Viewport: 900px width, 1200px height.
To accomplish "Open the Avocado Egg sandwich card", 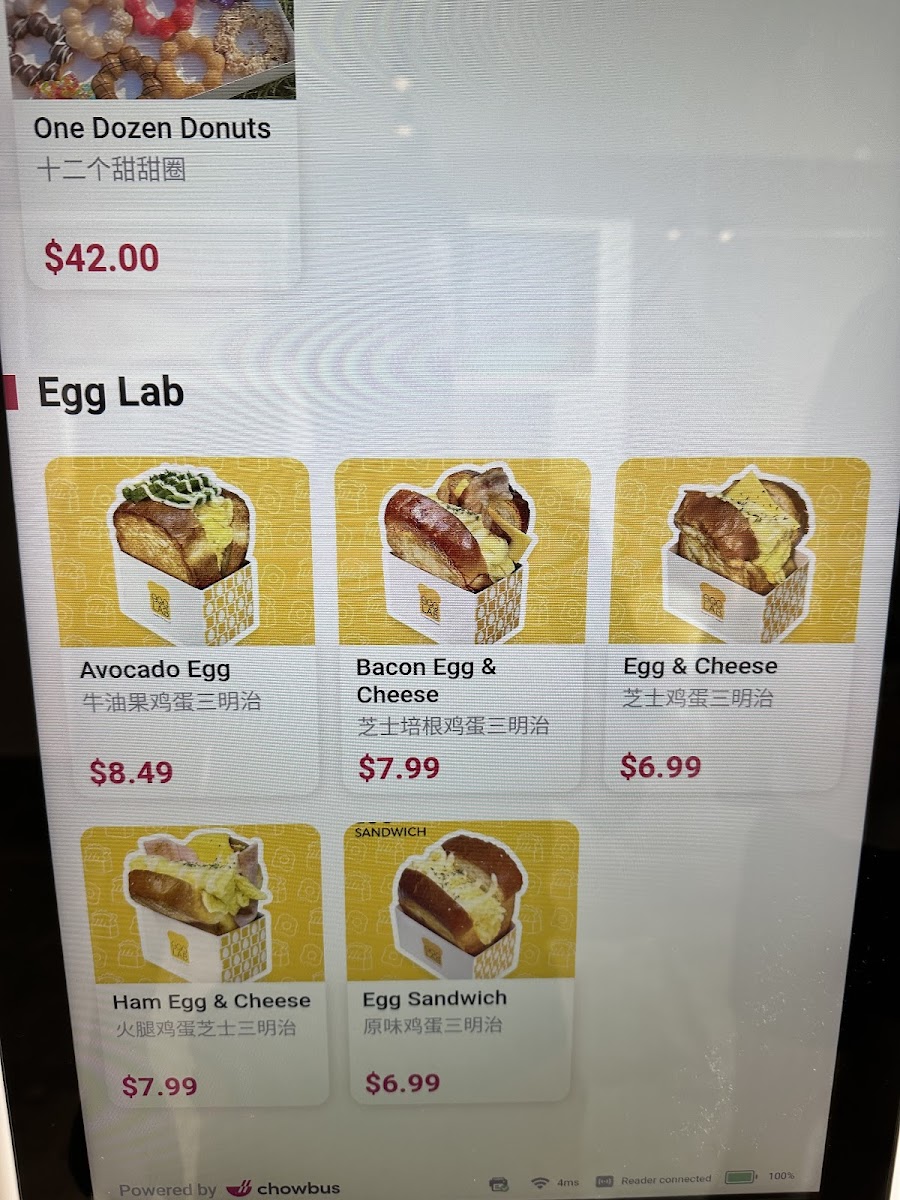I will tap(180, 620).
